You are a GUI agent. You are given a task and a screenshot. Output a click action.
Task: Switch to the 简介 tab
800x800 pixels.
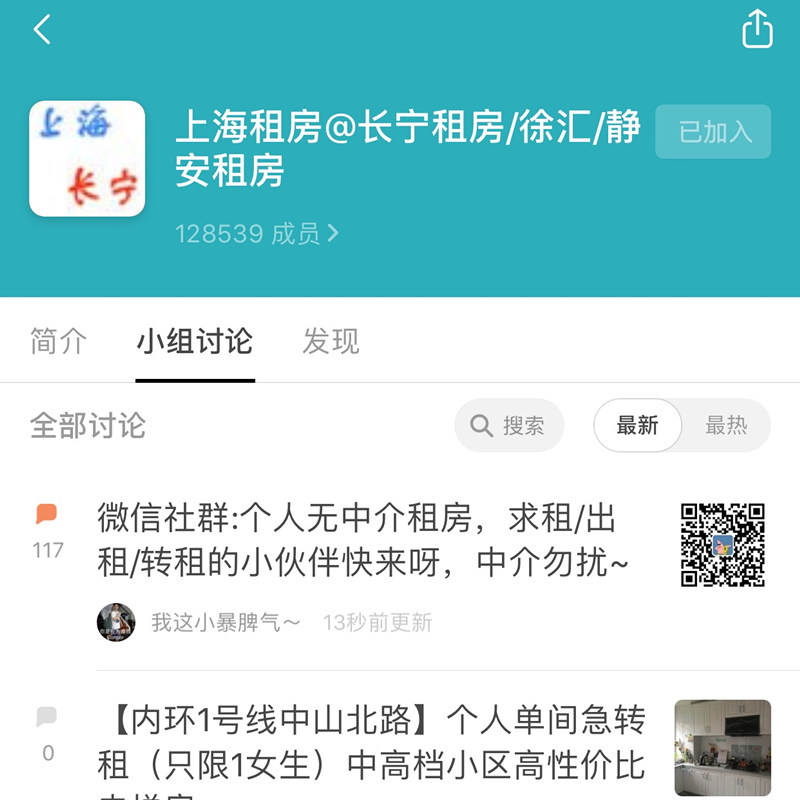[x=58, y=342]
